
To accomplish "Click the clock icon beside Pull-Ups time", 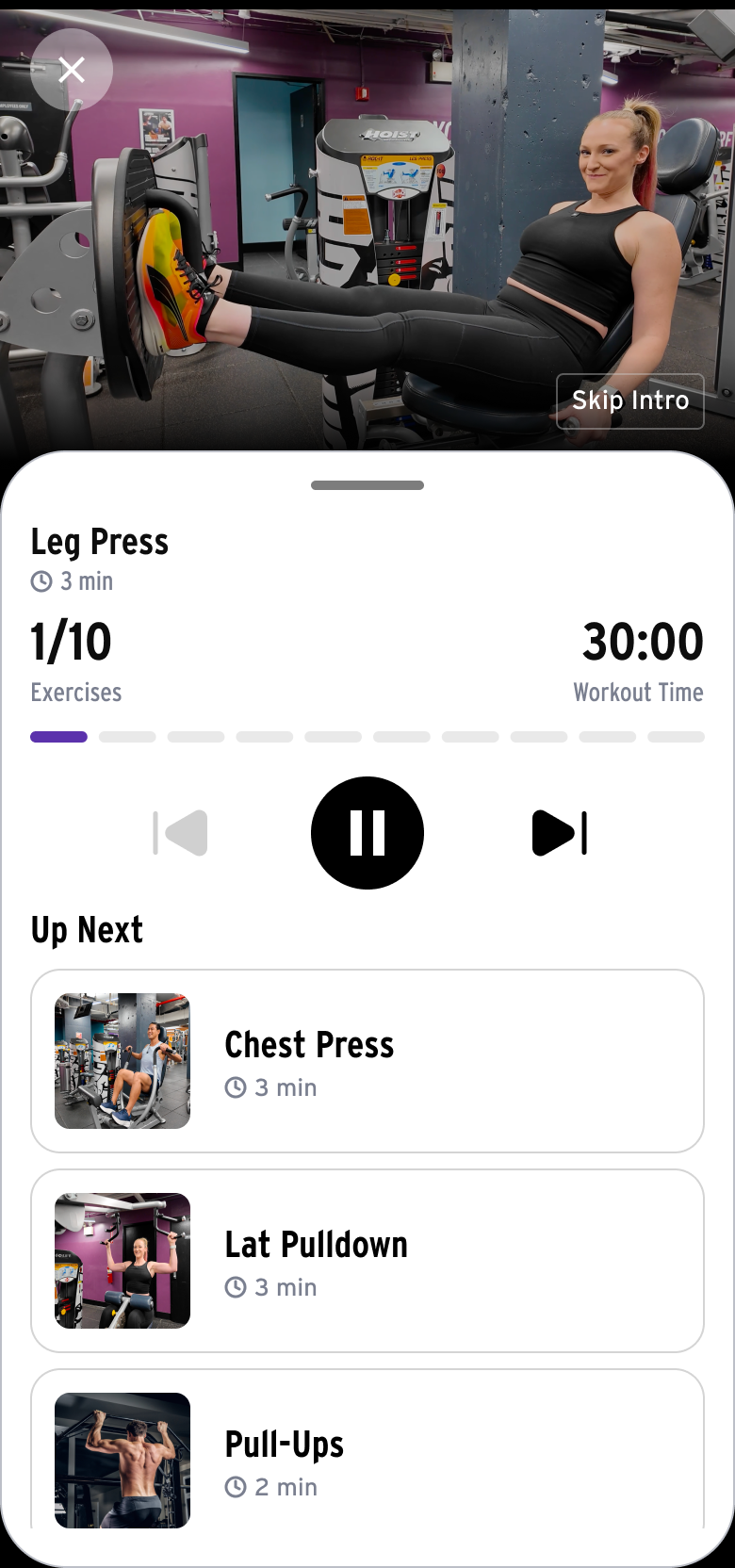I will 235,1487.
